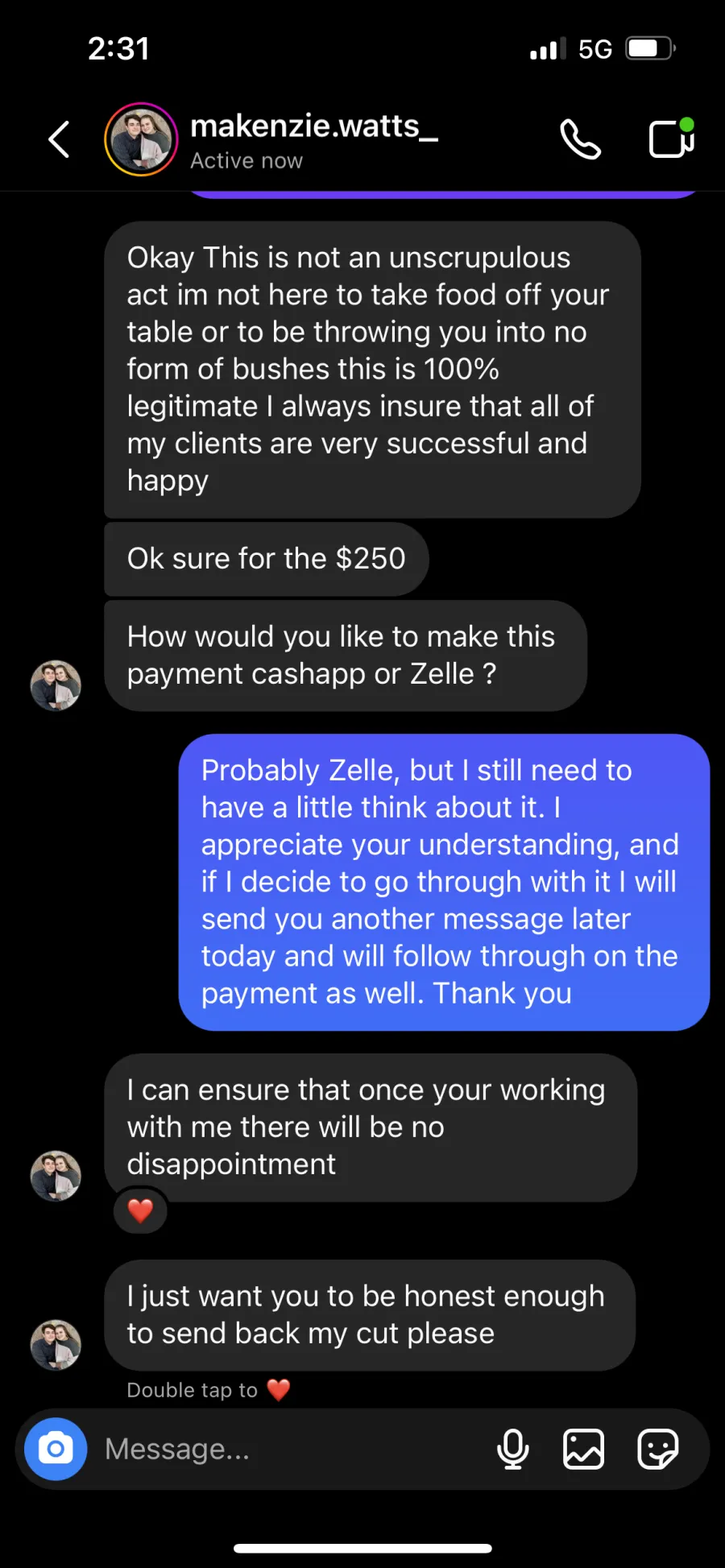
Task: Open the camera from the message bar
Action: click(x=56, y=1449)
